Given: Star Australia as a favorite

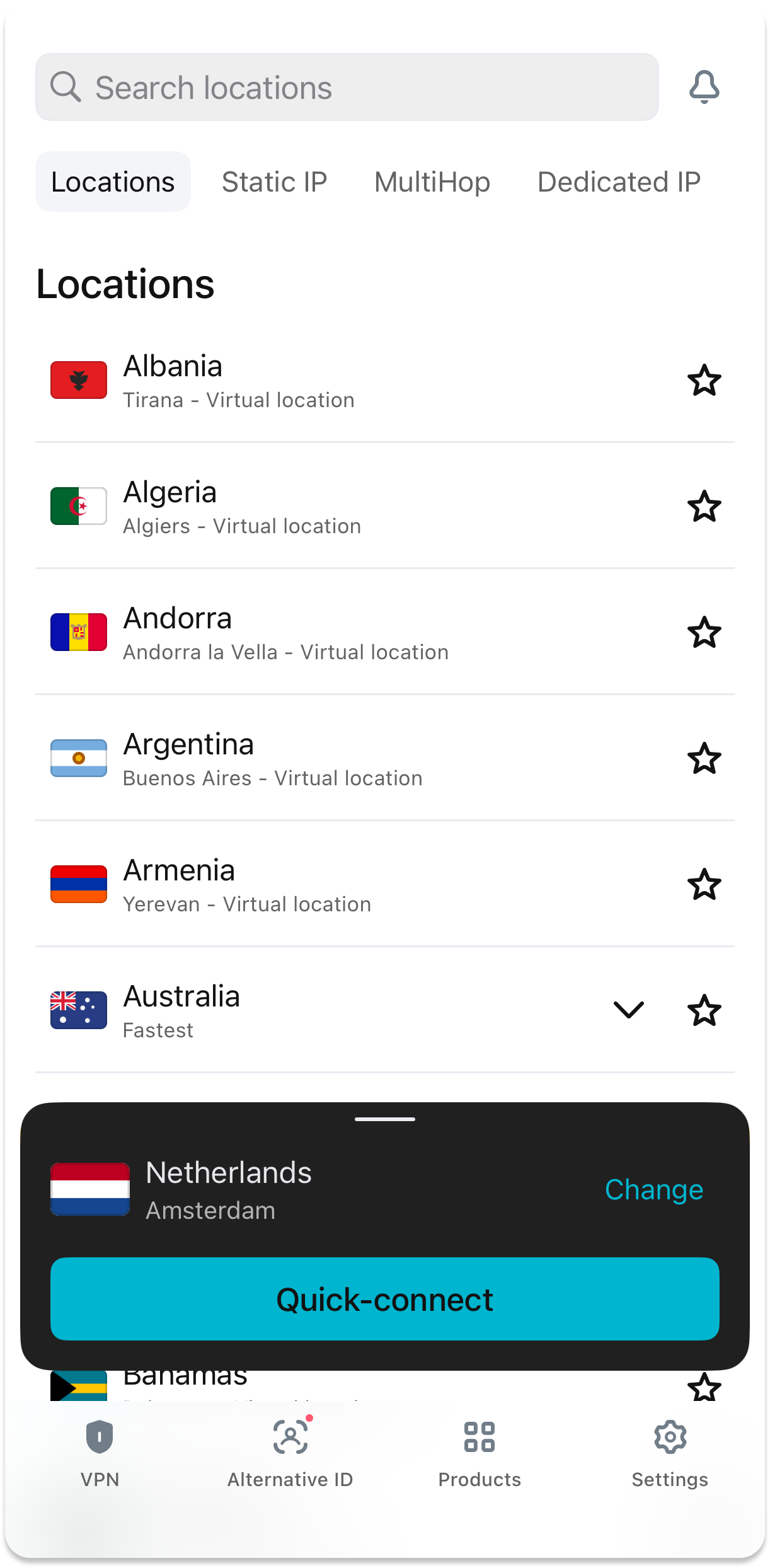Looking at the screenshot, I should coord(704,1011).
